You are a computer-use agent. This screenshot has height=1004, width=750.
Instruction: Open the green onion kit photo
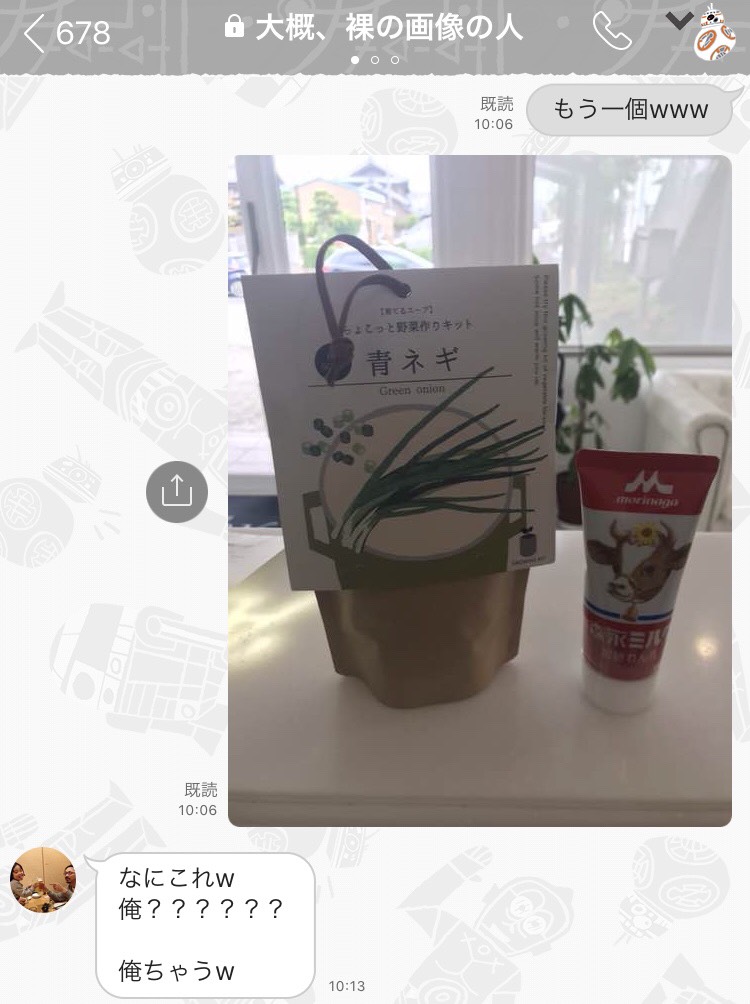[x=480, y=490]
